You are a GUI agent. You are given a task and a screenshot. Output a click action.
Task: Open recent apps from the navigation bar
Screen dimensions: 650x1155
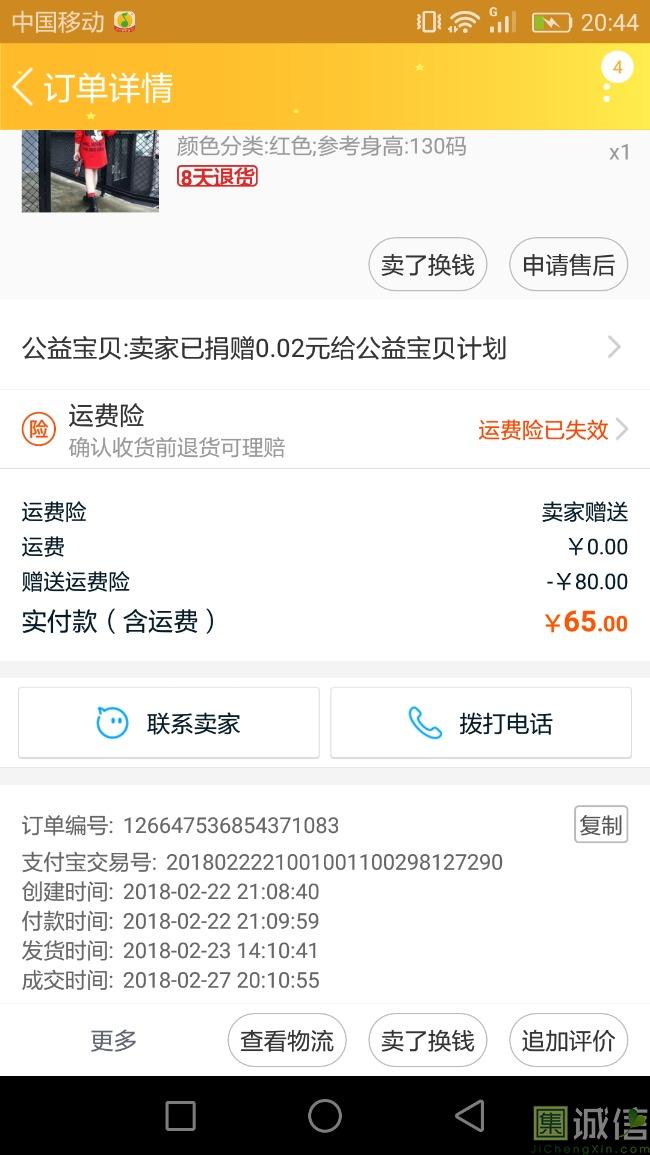coord(180,1116)
